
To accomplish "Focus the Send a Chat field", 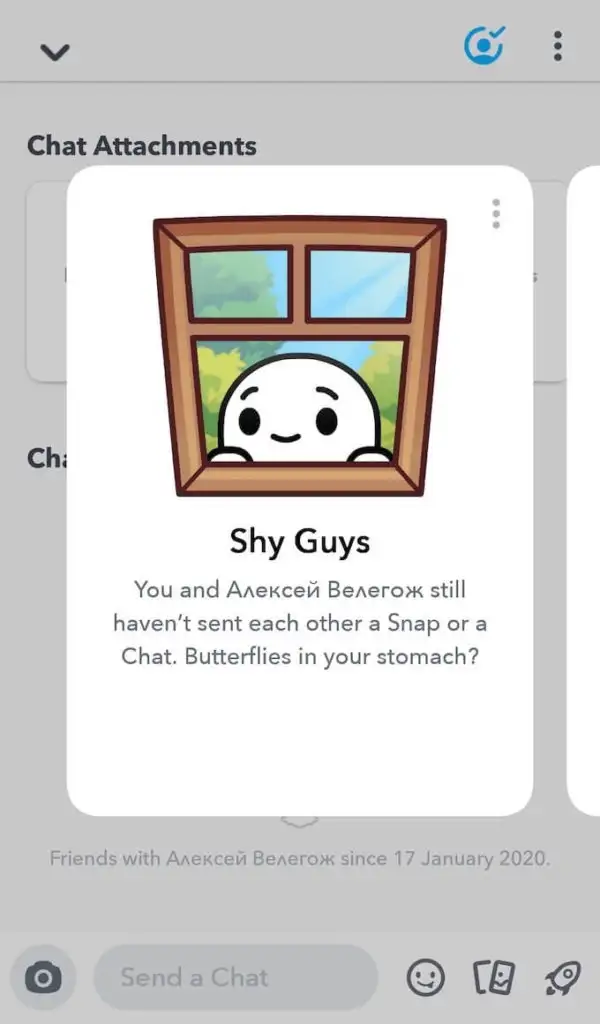I will (235, 977).
